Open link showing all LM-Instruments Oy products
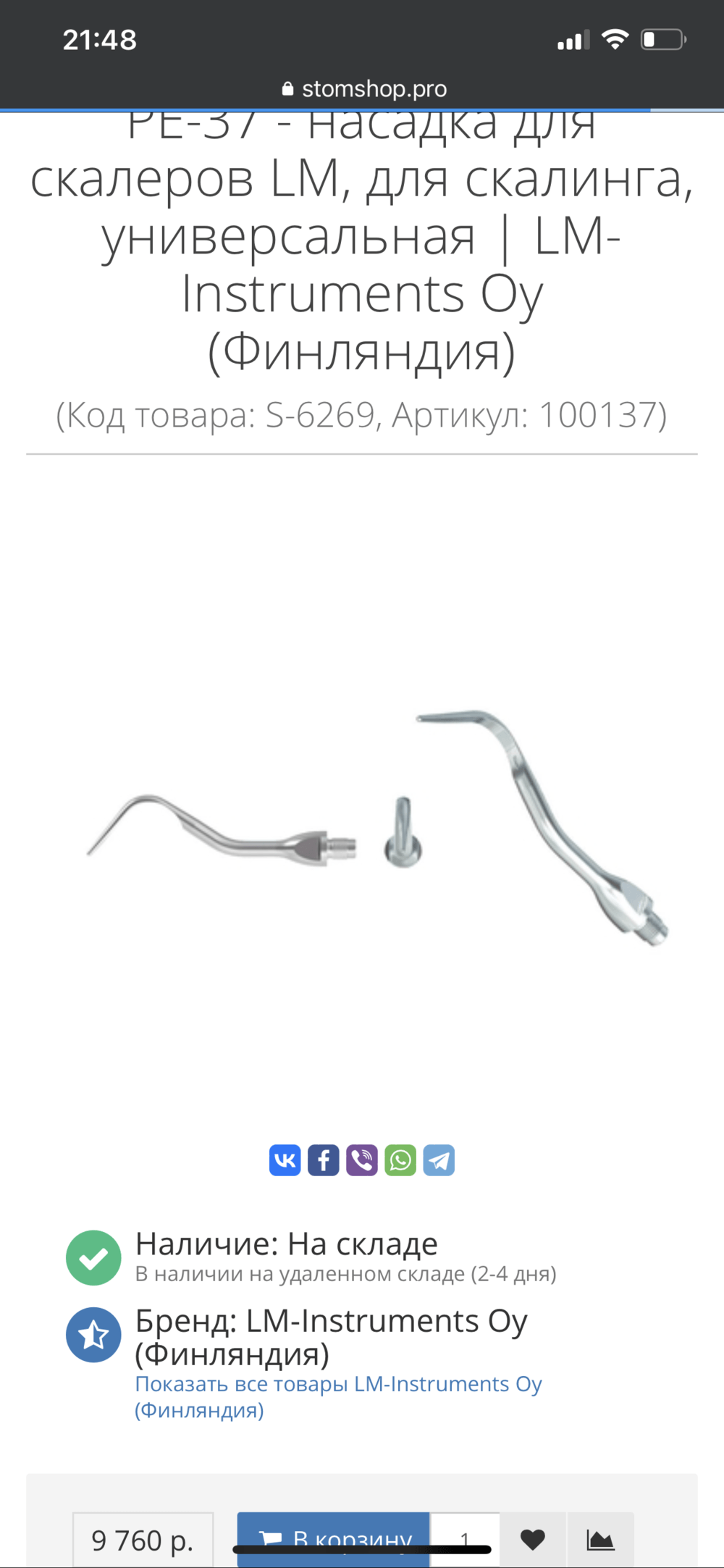 coord(338,1396)
